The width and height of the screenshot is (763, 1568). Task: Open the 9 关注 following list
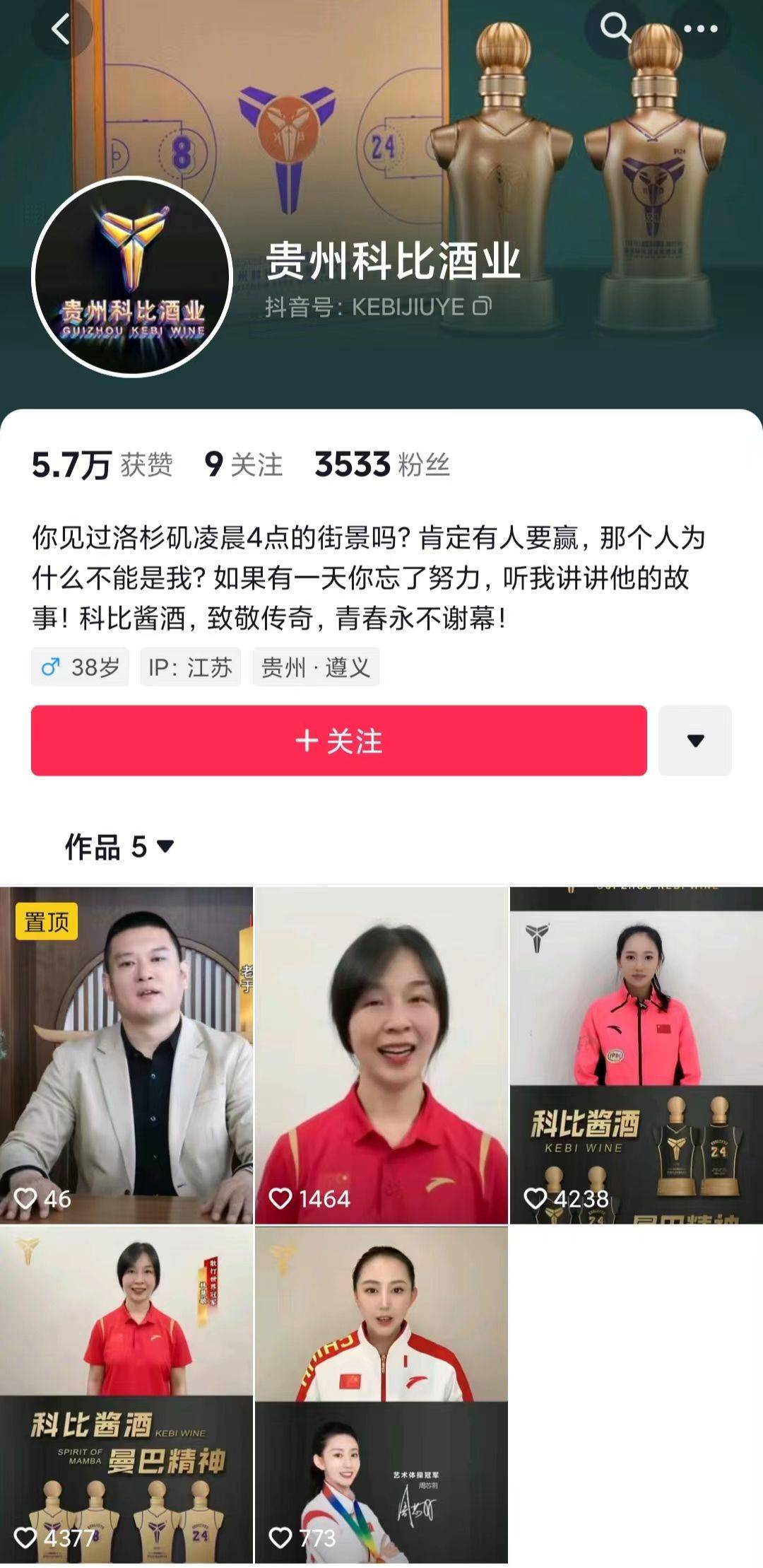[243, 464]
